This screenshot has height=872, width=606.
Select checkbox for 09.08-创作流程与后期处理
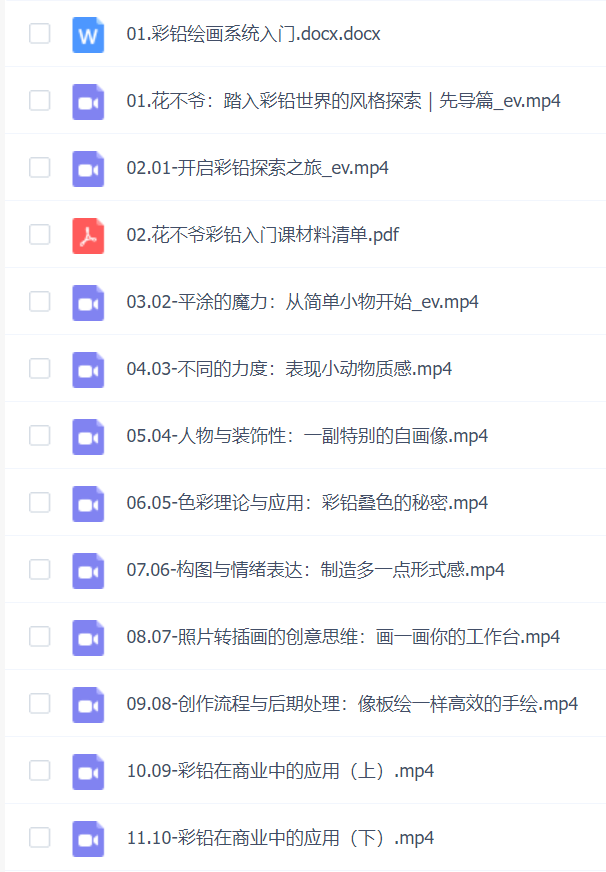tap(40, 704)
